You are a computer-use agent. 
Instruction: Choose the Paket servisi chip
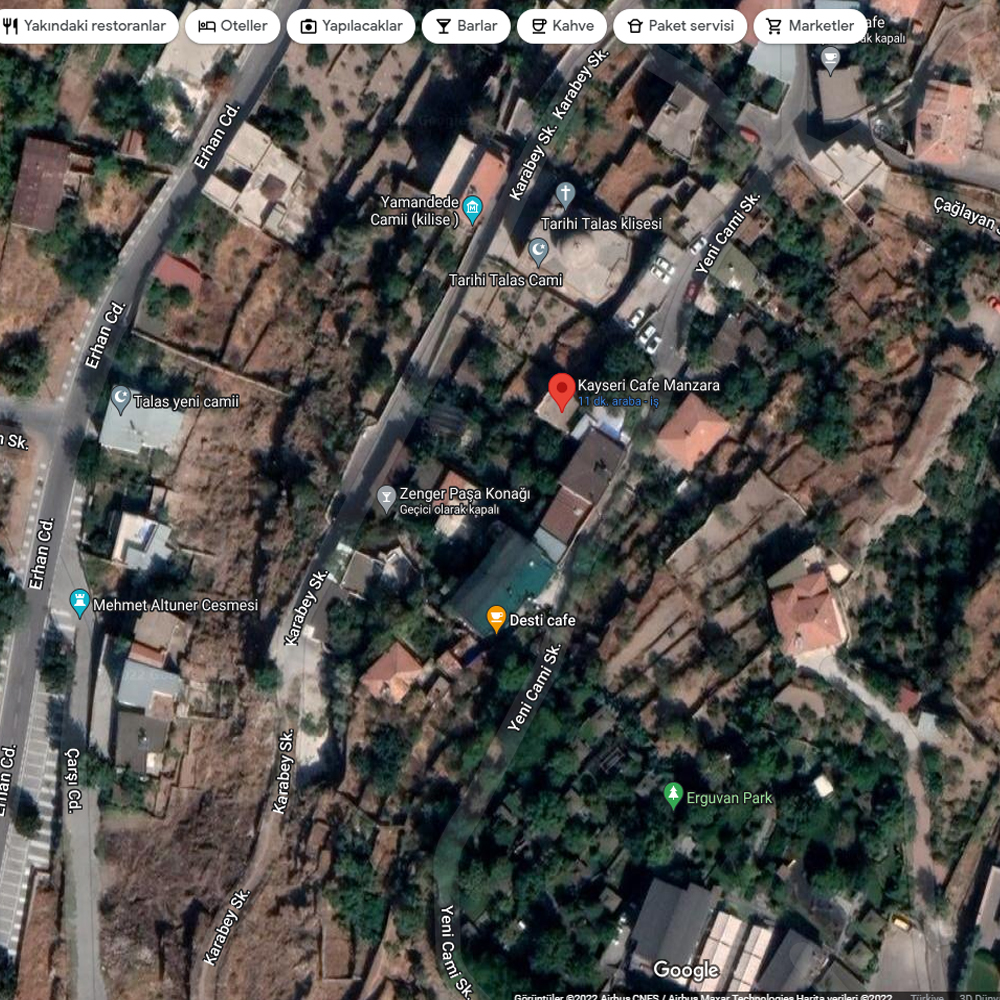point(679,26)
